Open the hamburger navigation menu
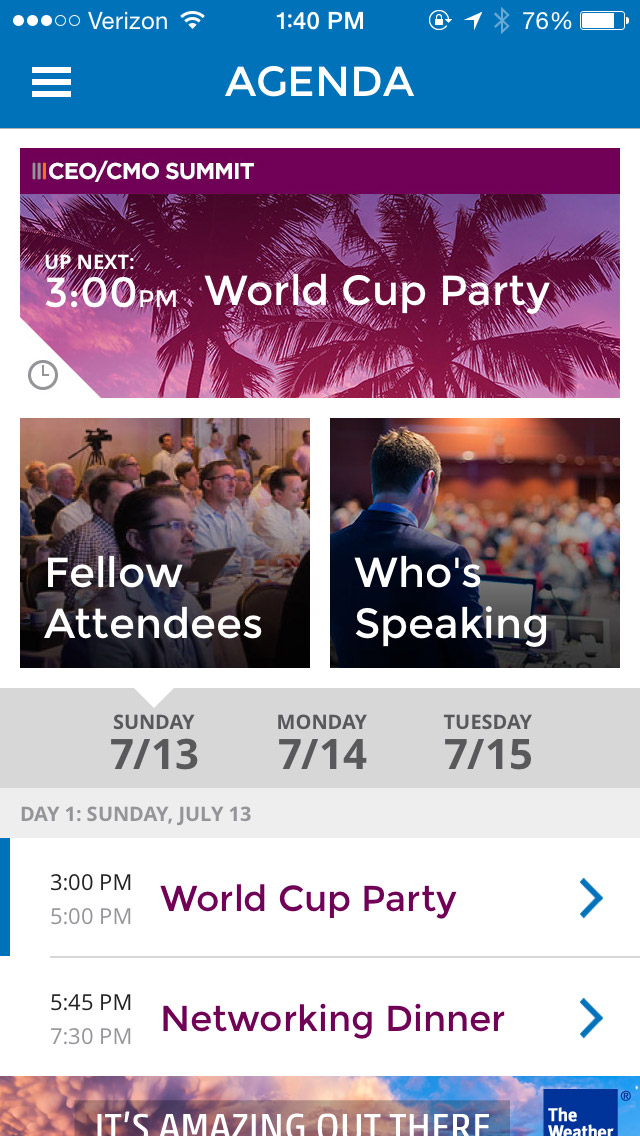640x1136 pixels. (51, 82)
